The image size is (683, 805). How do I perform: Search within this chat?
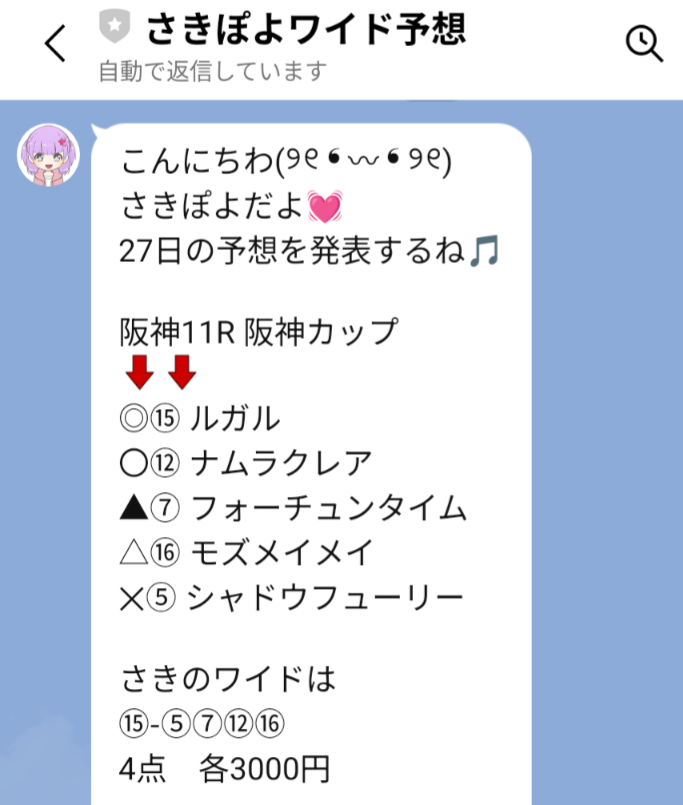[643, 43]
